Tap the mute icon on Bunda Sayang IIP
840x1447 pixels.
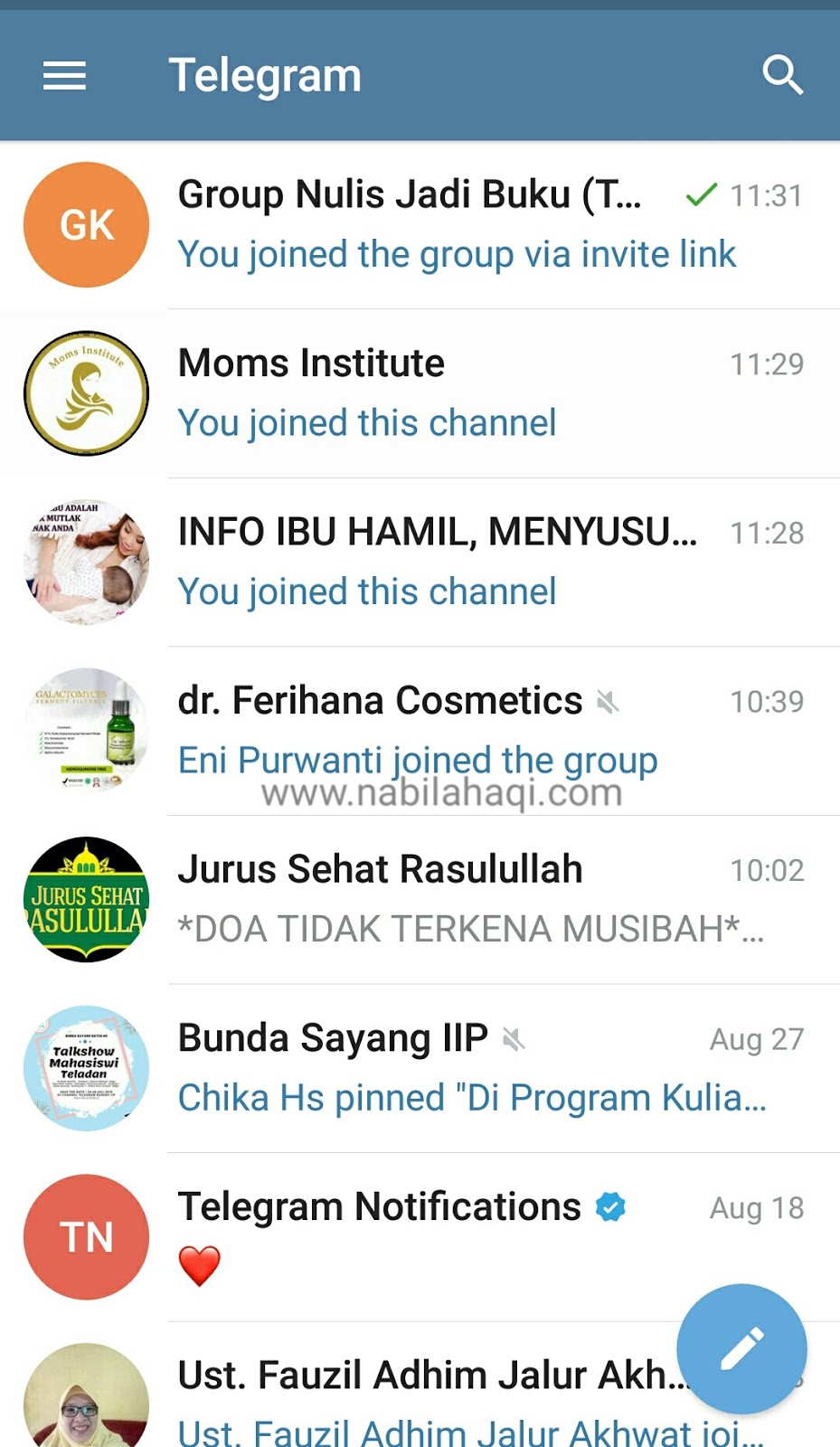tap(514, 1039)
